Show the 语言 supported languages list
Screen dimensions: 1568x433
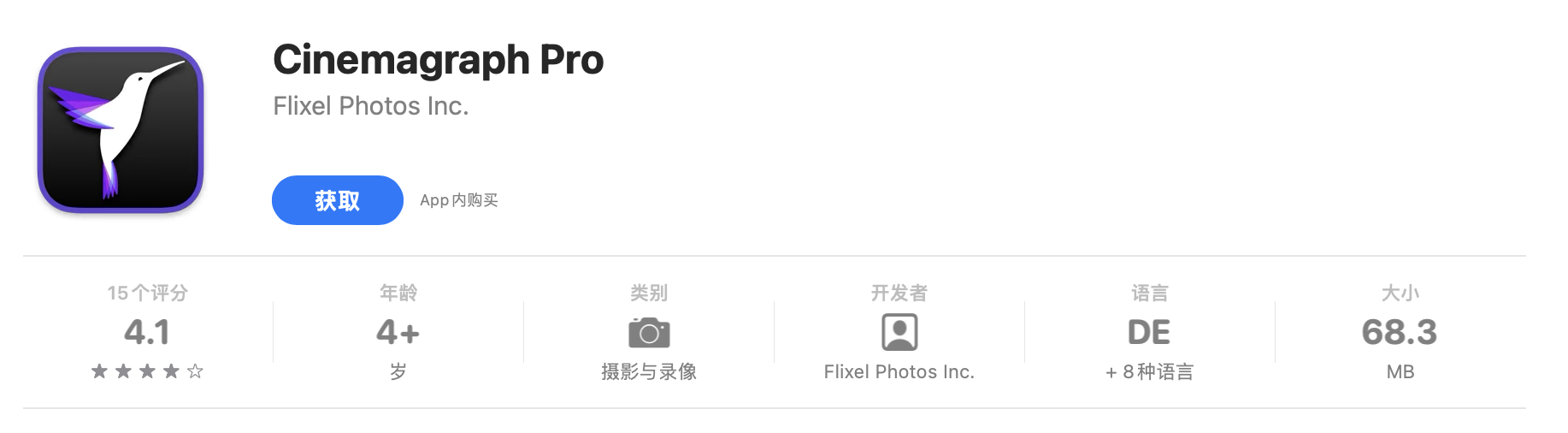click(x=1148, y=333)
